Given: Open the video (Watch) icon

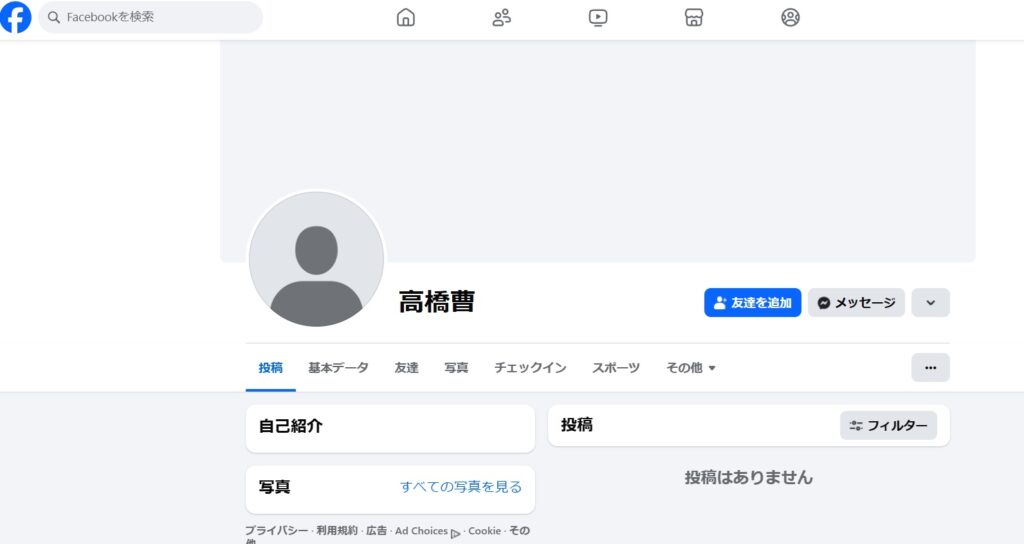Looking at the screenshot, I should coord(598,17).
